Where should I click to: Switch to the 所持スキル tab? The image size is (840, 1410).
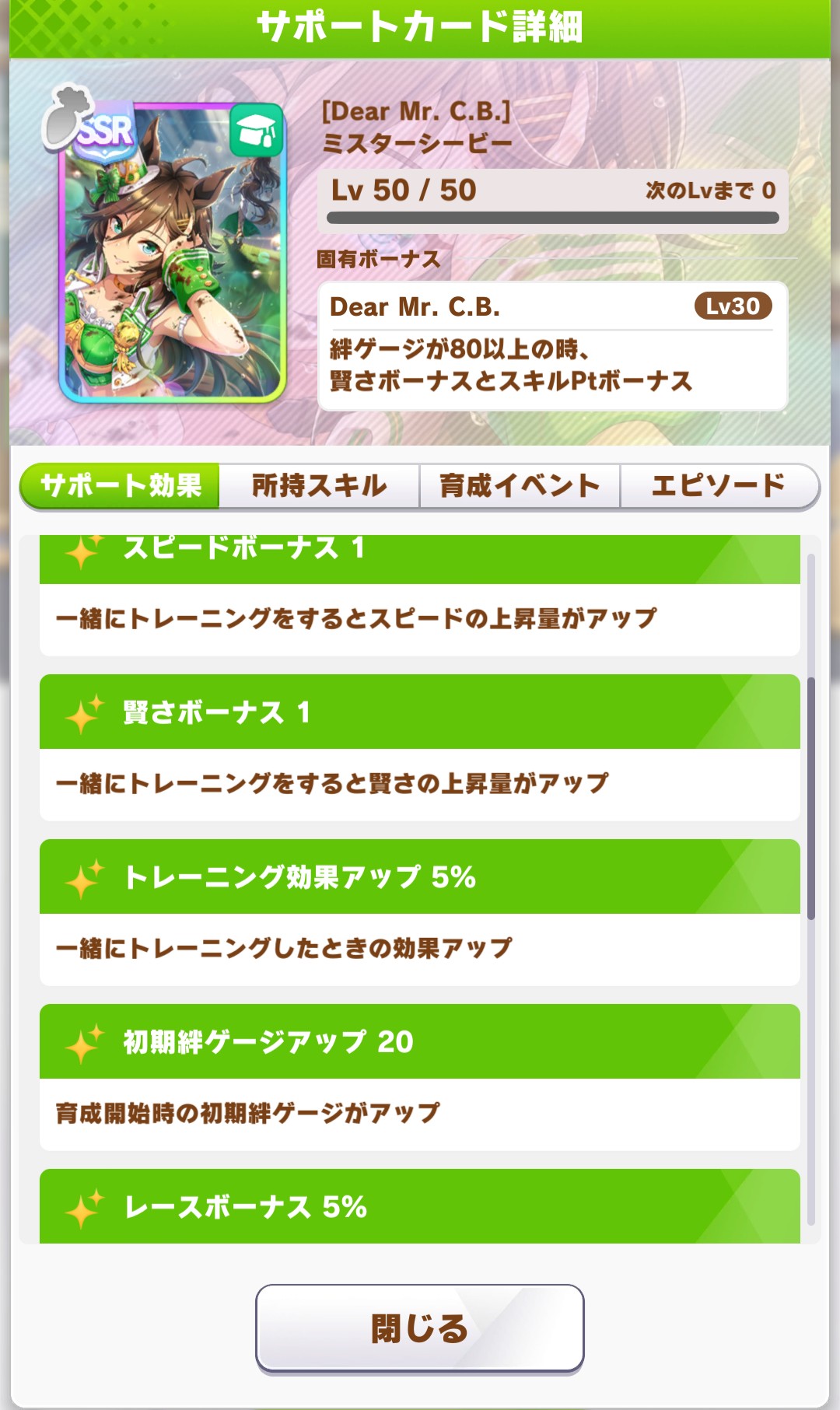[319, 486]
